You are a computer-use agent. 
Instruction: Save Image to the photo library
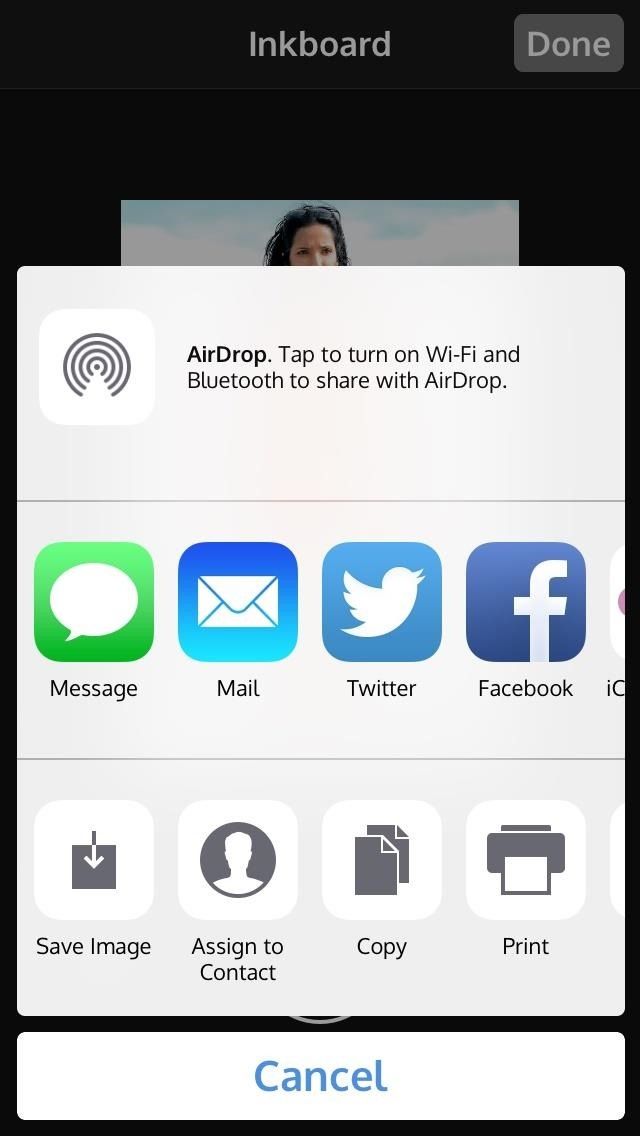94,860
